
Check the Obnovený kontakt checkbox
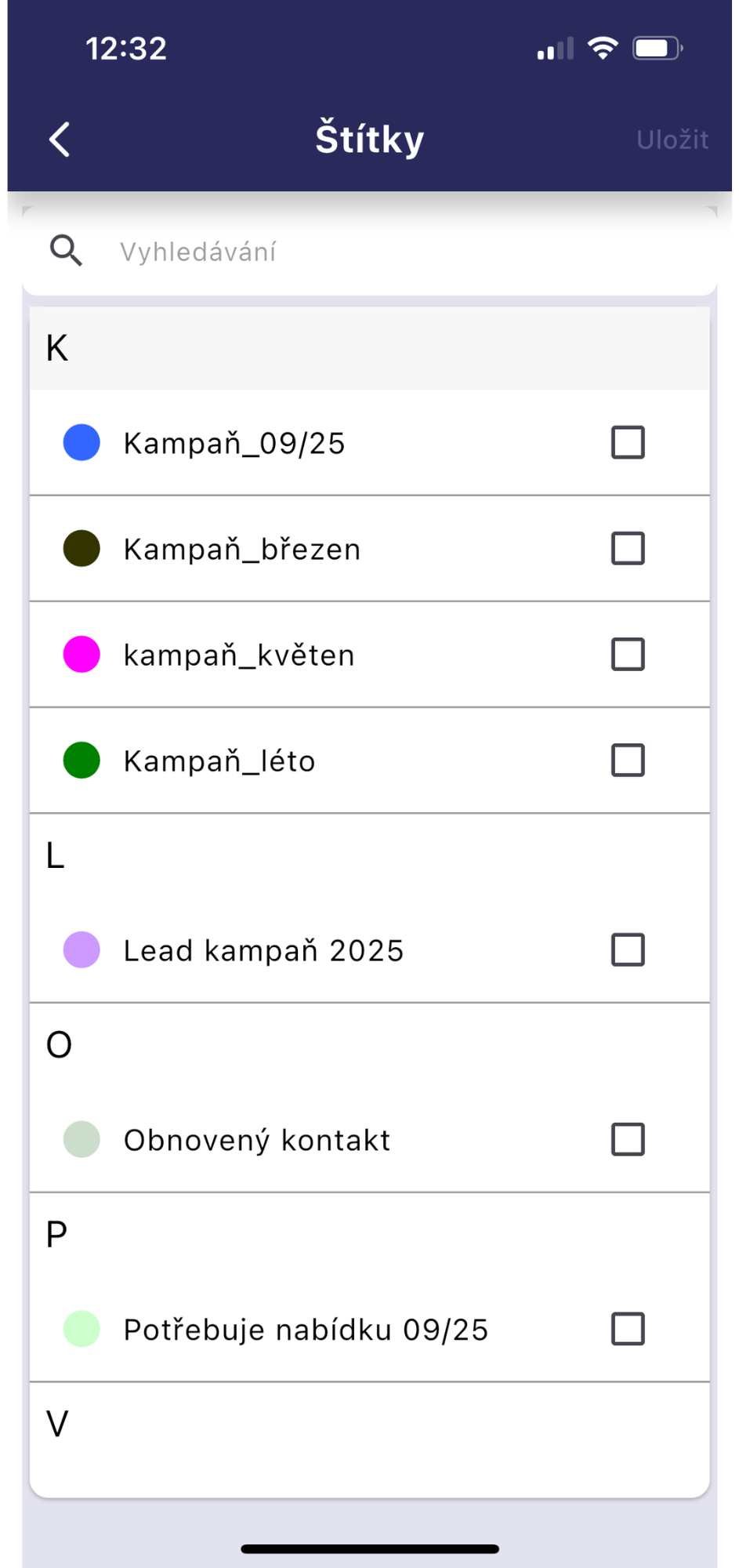[x=627, y=1139]
